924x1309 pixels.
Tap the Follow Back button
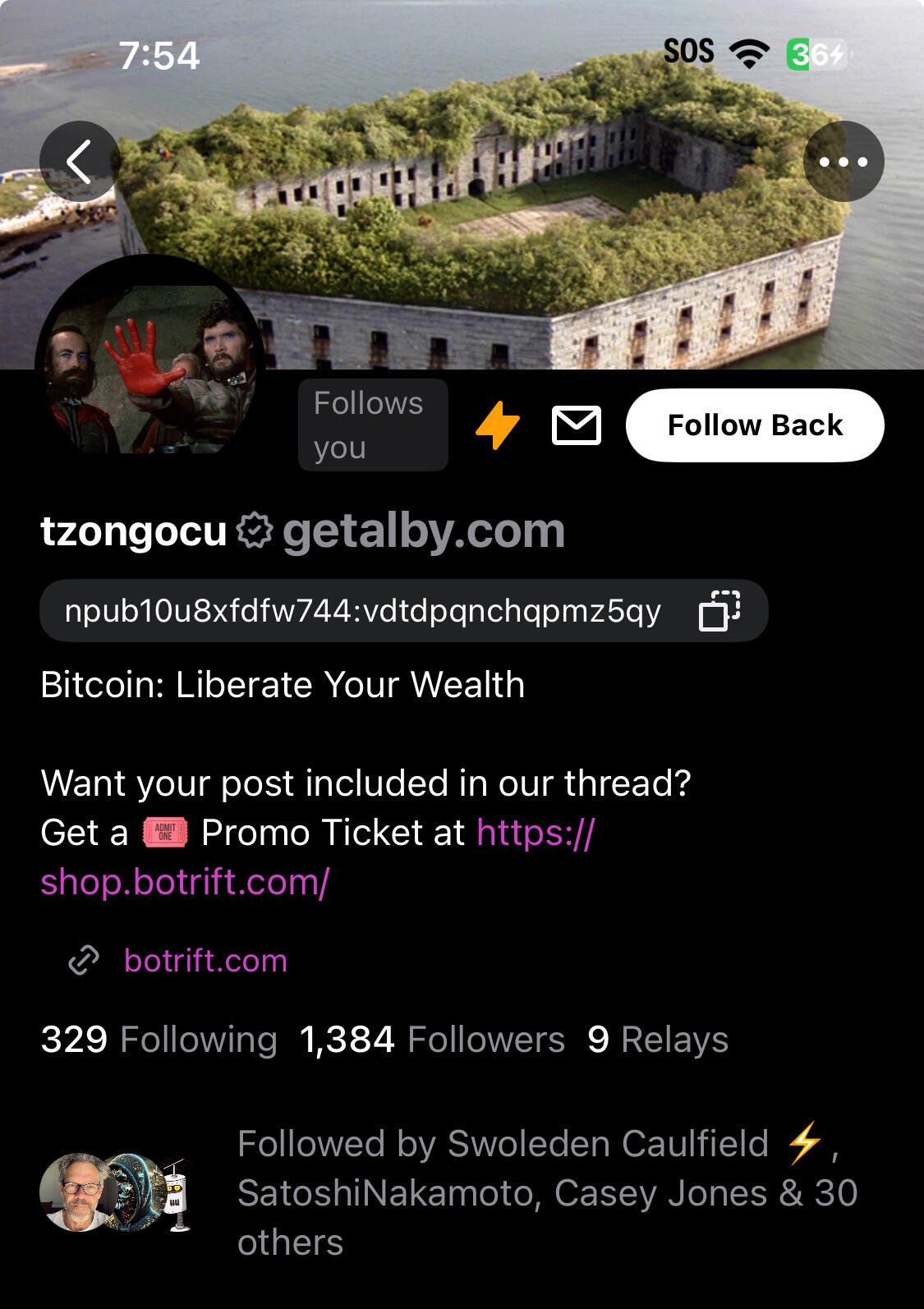(754, 425)
